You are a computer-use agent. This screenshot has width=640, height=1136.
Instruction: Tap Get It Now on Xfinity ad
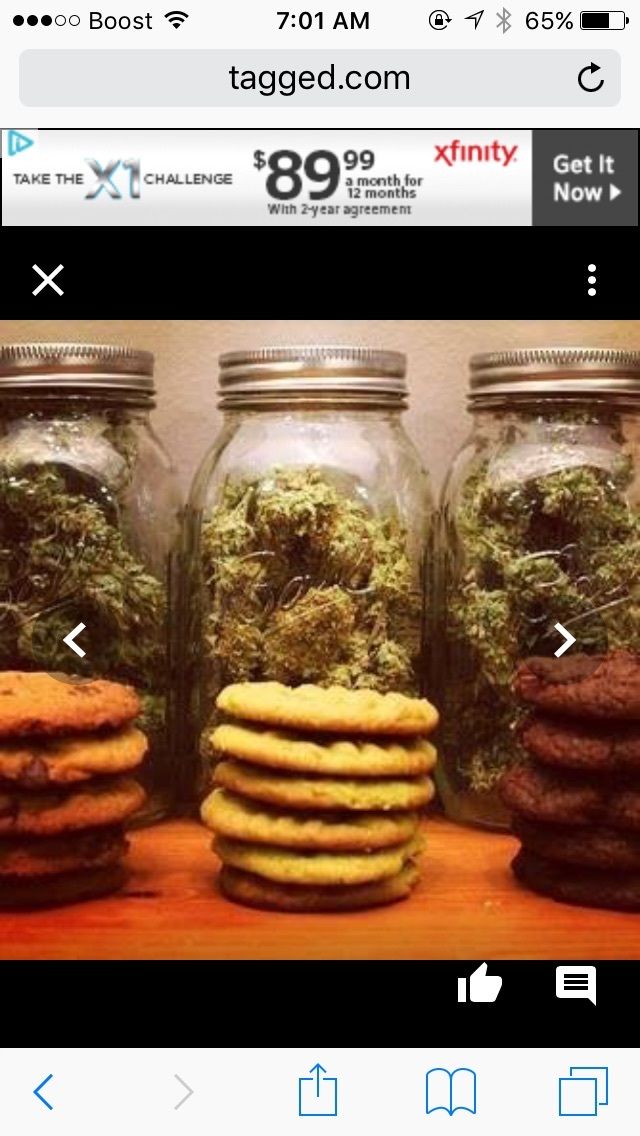586,178
